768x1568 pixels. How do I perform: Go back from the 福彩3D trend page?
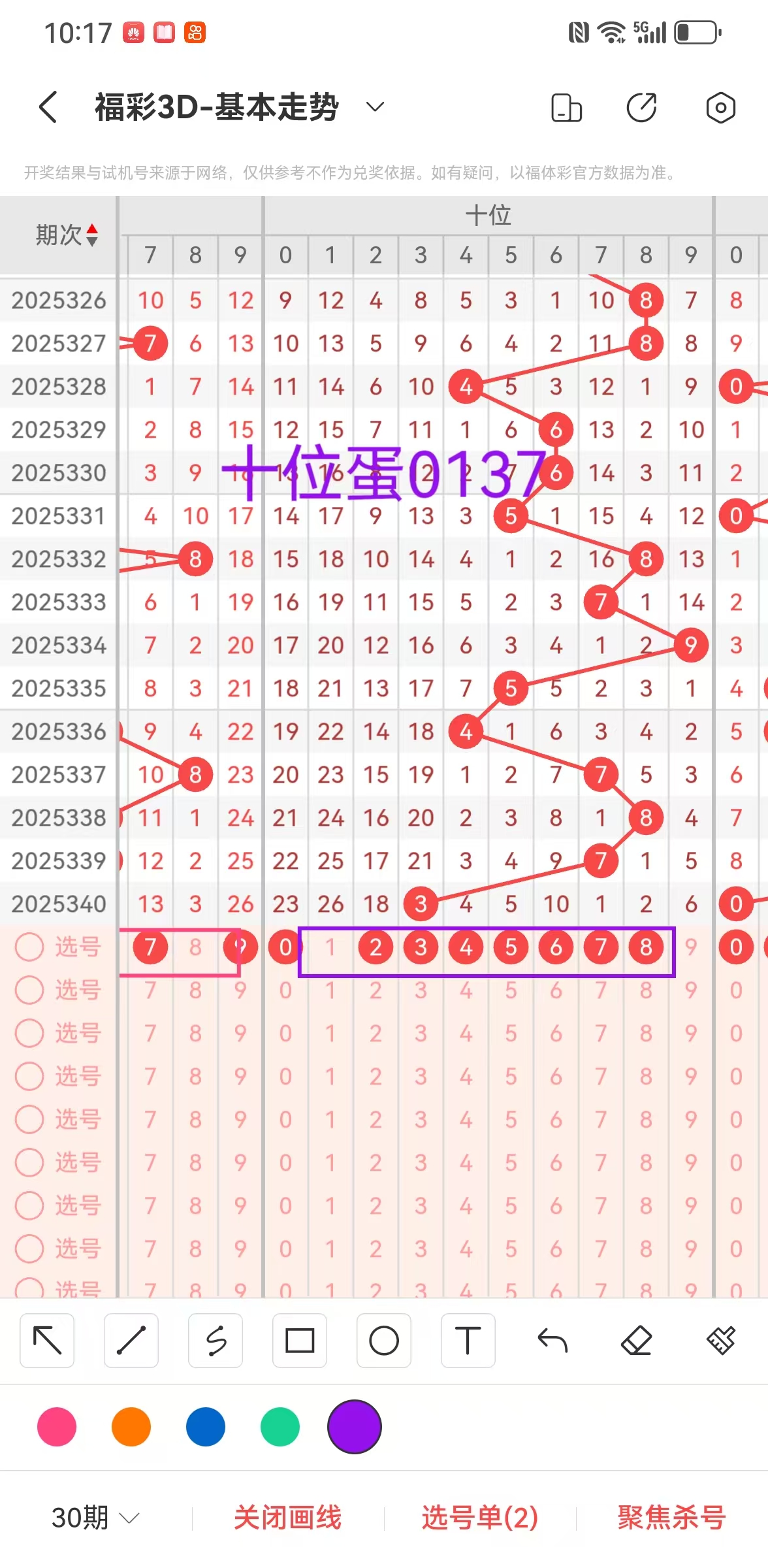(48, 107)
